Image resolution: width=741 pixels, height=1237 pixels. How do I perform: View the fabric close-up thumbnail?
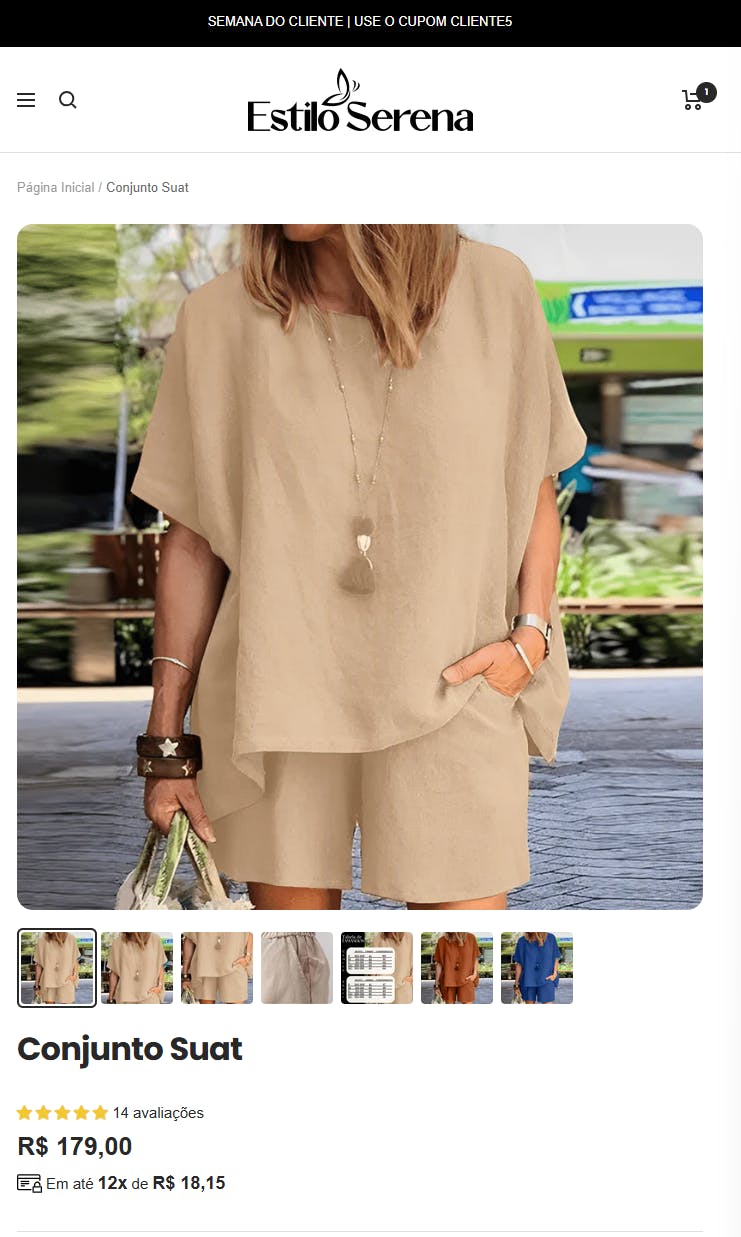pos(297,968)
